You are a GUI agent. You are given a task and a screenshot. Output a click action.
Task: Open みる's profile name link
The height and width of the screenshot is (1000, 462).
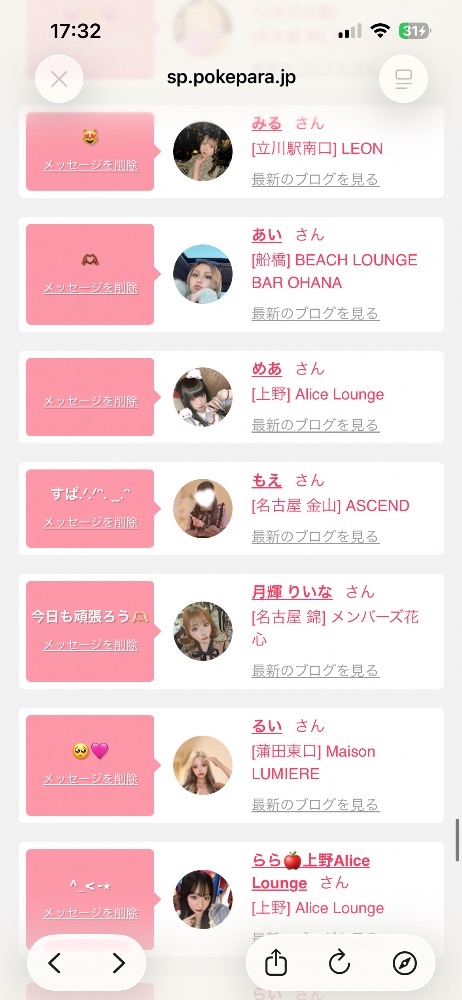tap(267, 124)
